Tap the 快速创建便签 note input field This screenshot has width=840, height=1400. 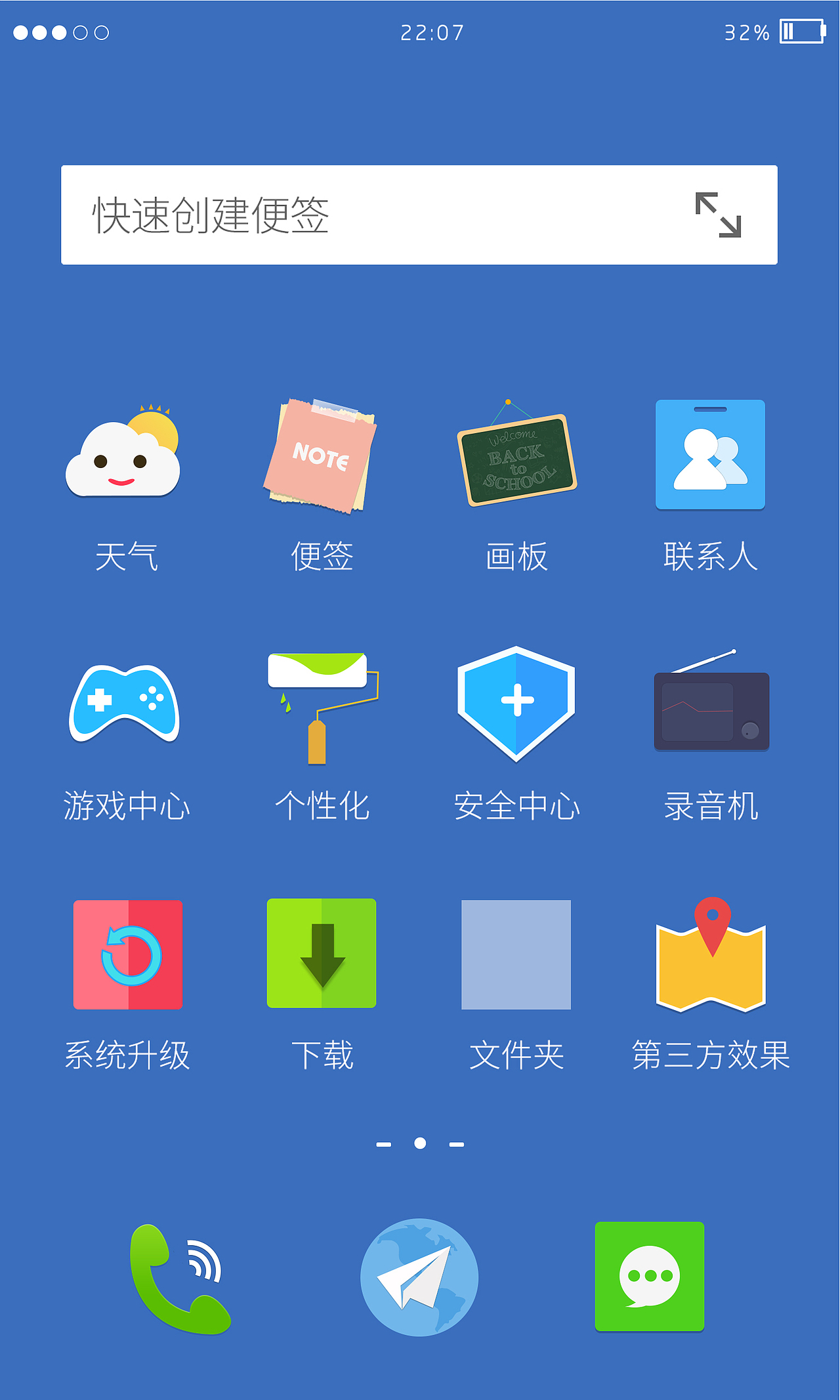coord(328,215)
